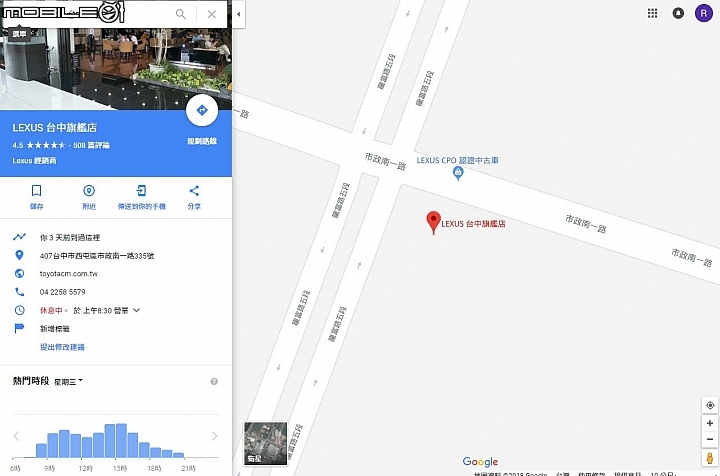720x476 pixels.
Task: Collapse the side panel arrow
Action: pos(239,14)
